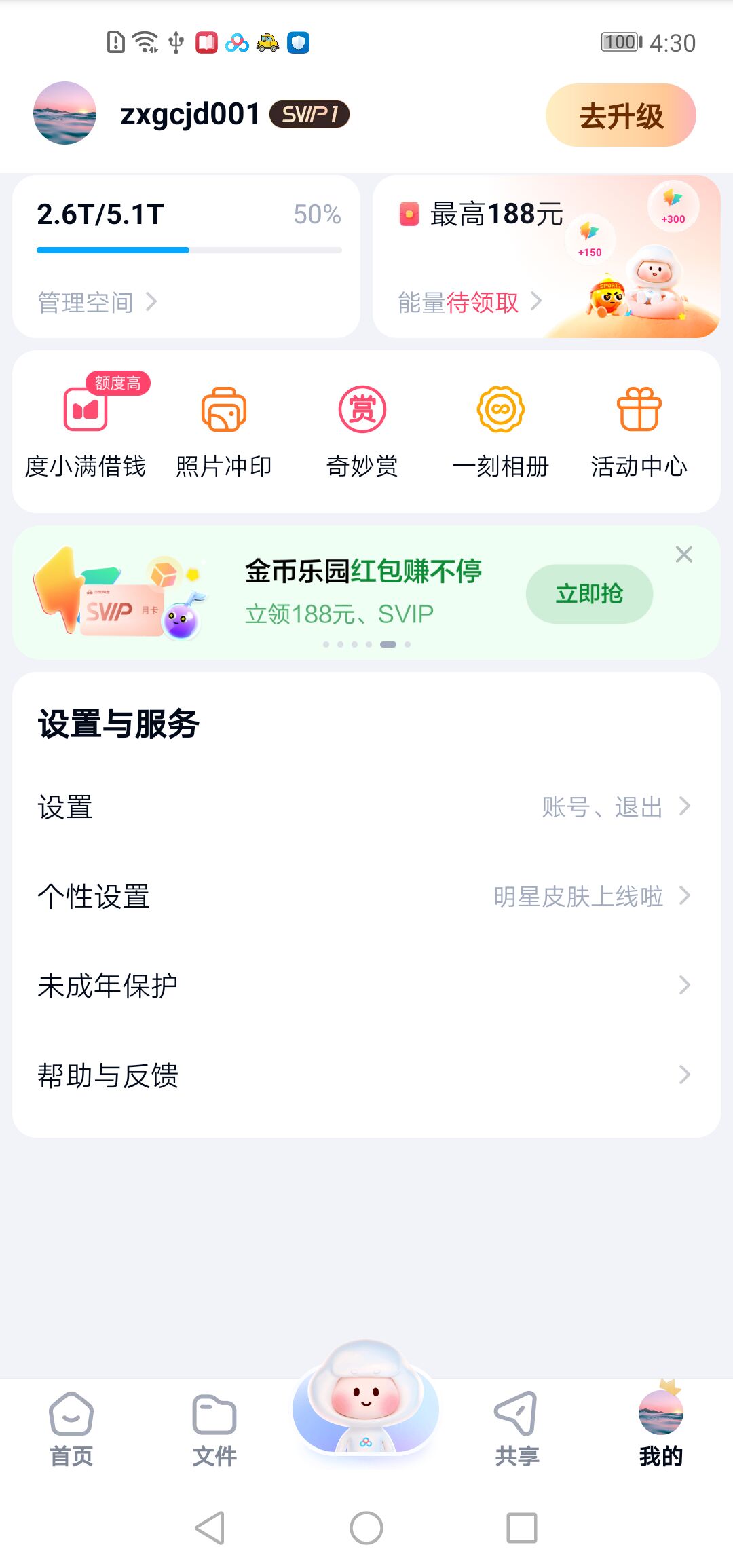Tap the 去升级 upgrade button
733x1568 pixels.
tap(620, 115)
